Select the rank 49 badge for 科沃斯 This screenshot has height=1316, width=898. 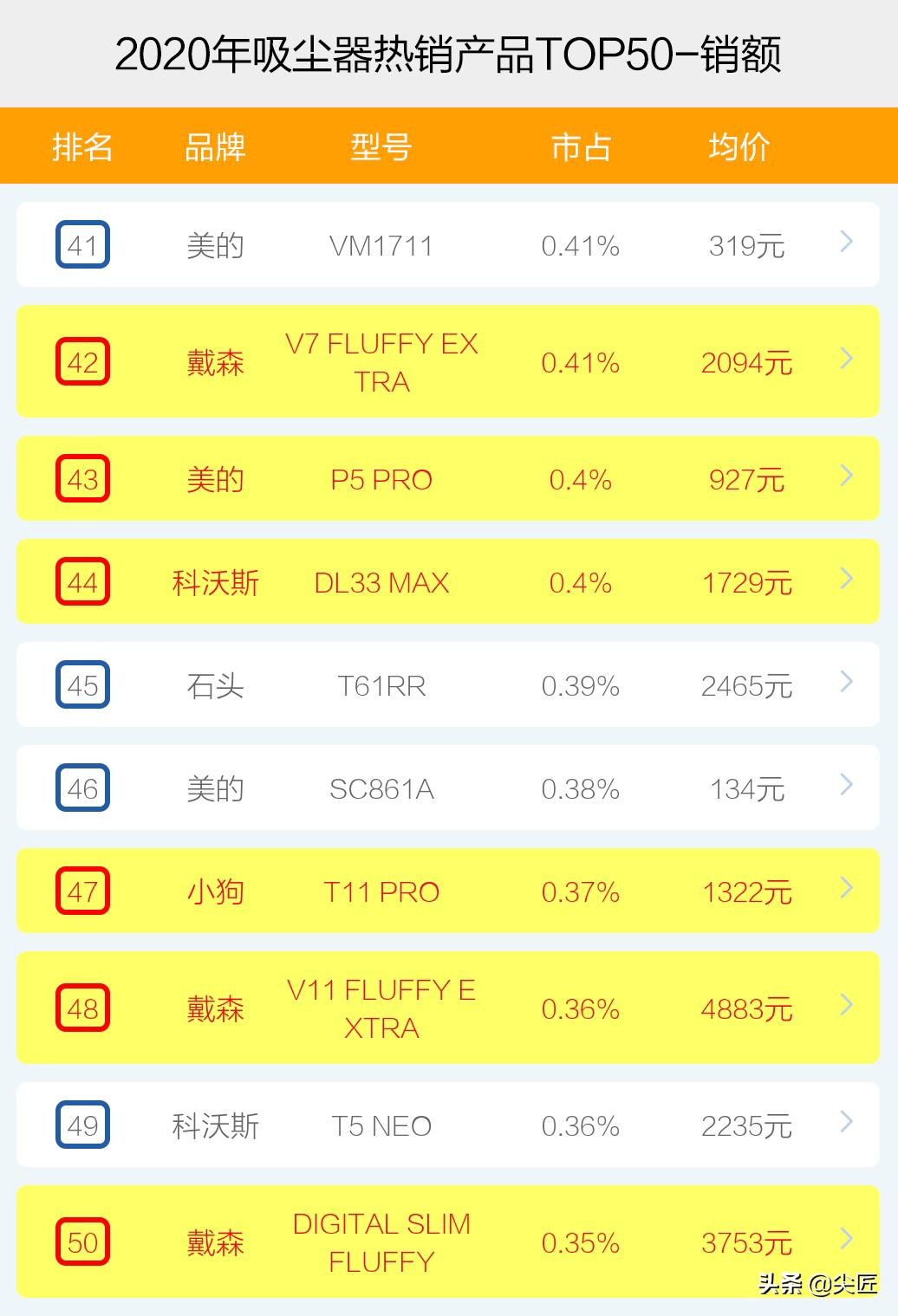pos(82,1125)
